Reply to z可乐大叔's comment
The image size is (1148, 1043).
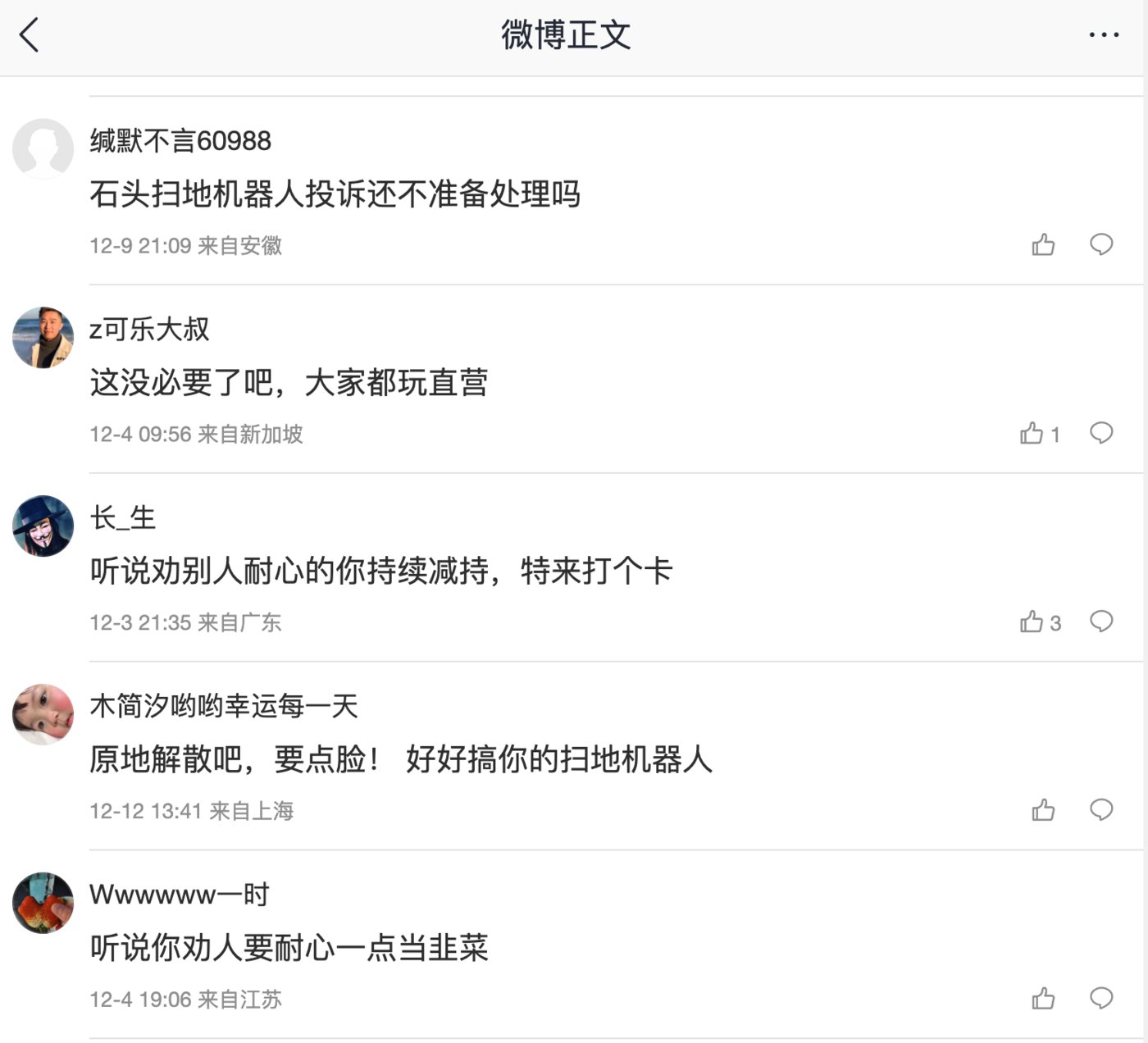pos(1101,433)
